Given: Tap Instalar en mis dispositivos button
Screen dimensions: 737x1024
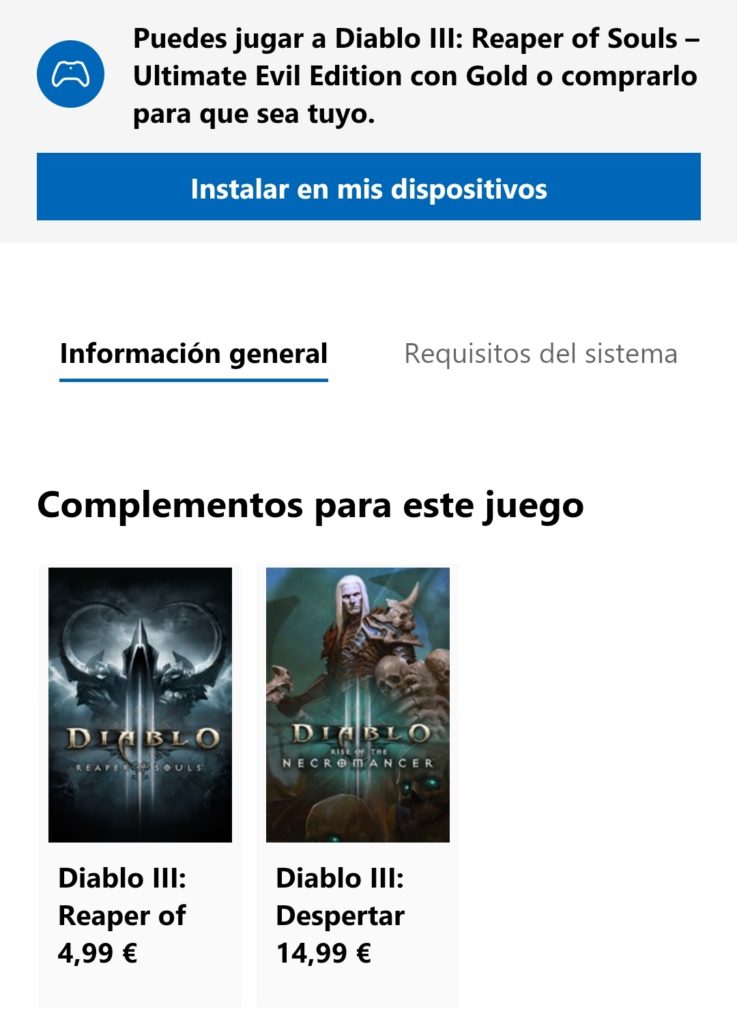Looking at the screenshot, I should click(x=368, y=187).
